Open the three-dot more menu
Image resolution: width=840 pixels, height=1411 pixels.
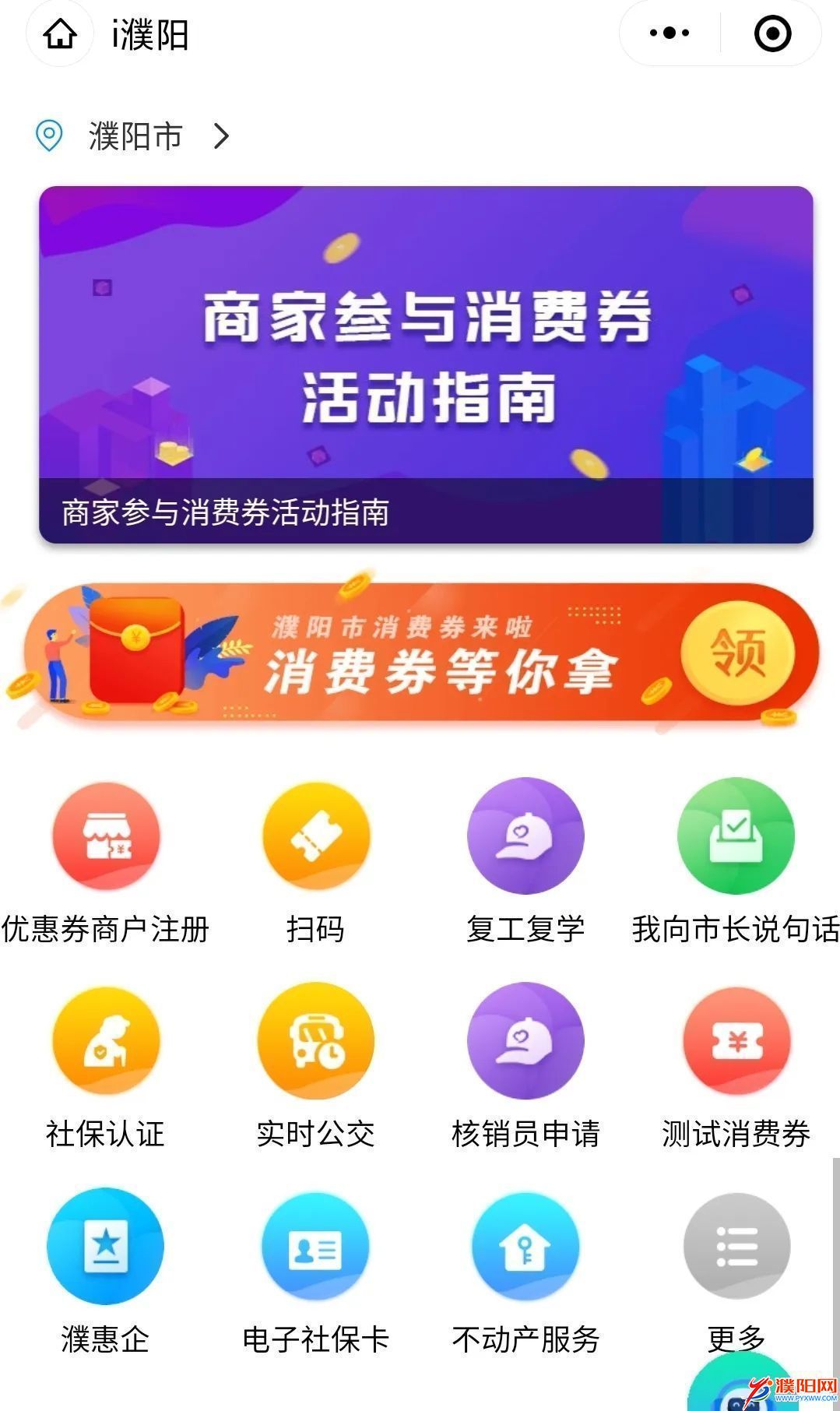pyautogui.click(x=670, y=33)
